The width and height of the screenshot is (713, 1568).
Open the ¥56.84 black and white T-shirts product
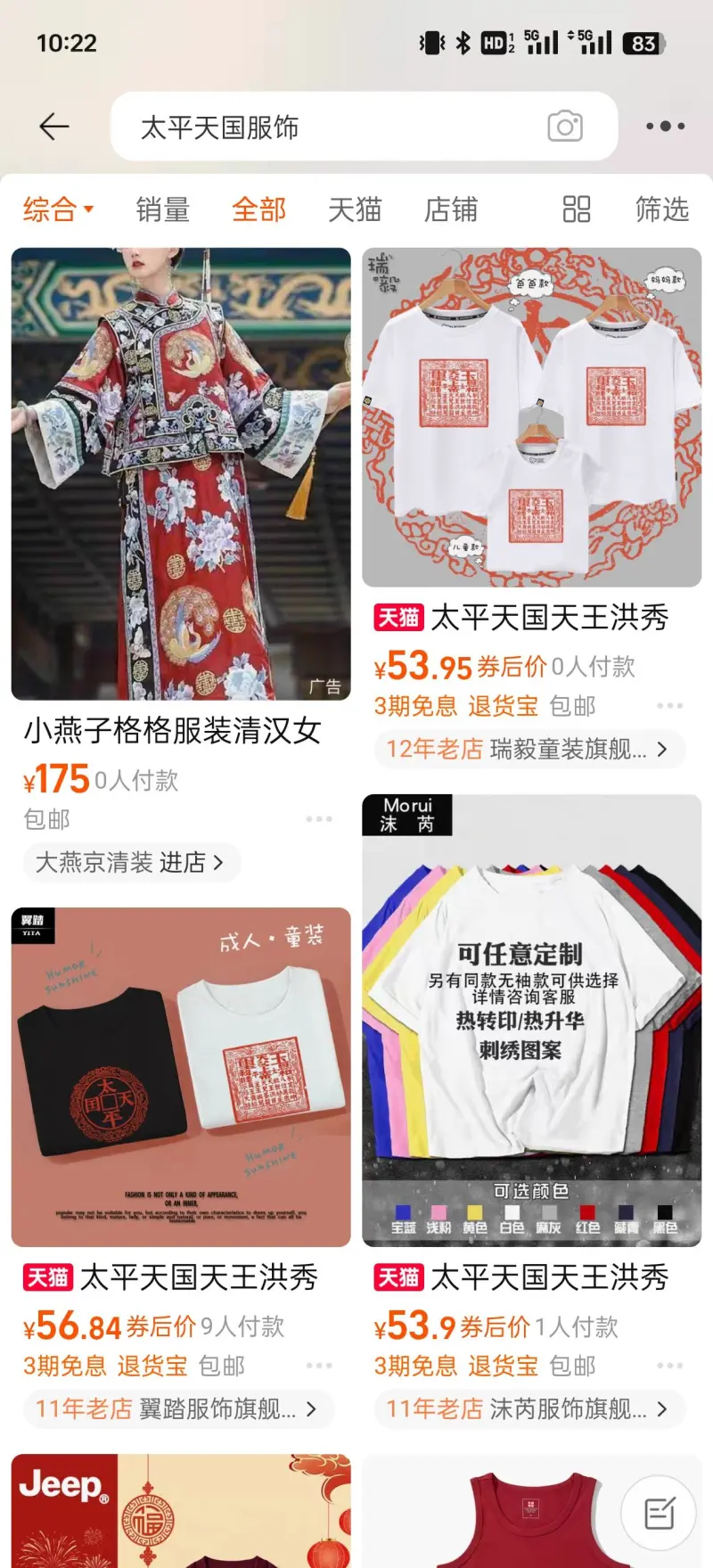(181, 1077)
